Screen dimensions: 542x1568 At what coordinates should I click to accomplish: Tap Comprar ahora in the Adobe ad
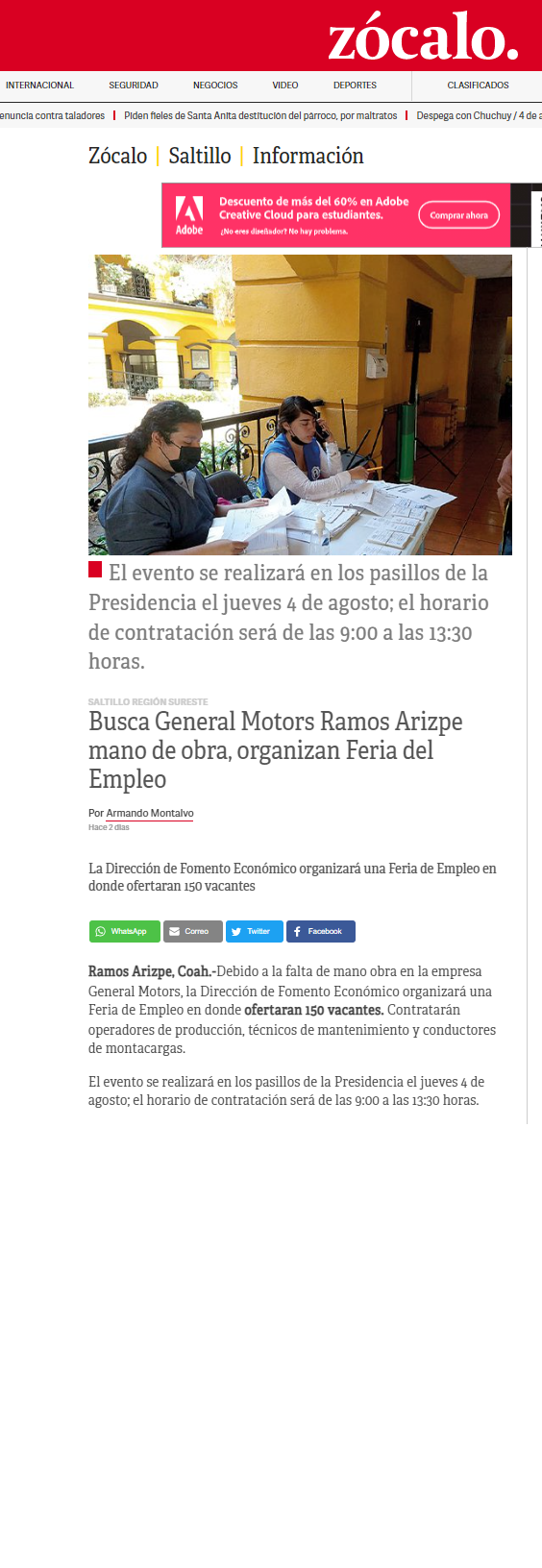[458, 215]
